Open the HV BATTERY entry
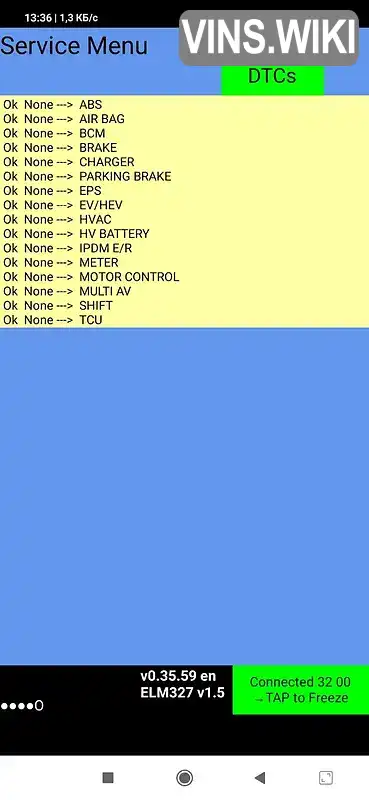Image resolution: width=369 pixels, height=800 pixels. [x=184, y=234]
